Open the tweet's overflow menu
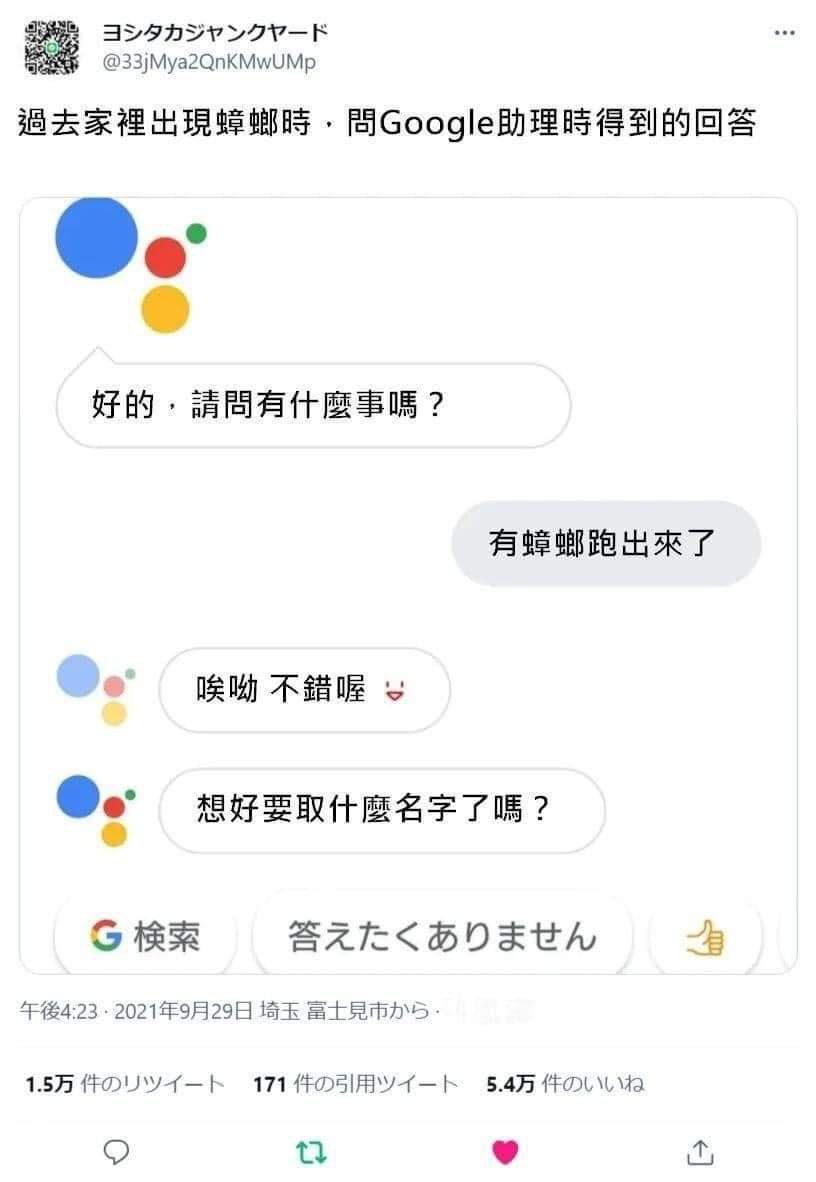816x1182 pixels. click(785, 33)
